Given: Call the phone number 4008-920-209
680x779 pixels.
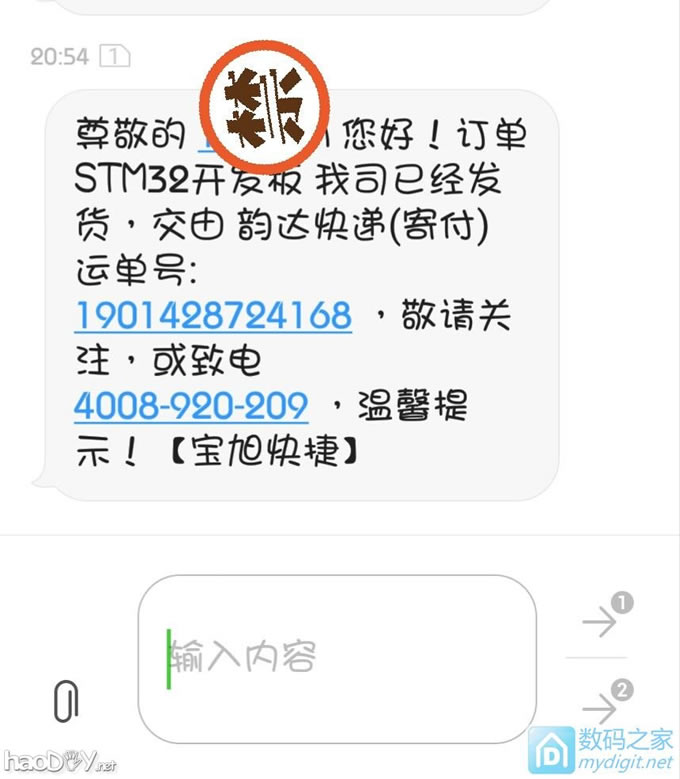Looking at the screenshot, I should (x=191, y=407).
